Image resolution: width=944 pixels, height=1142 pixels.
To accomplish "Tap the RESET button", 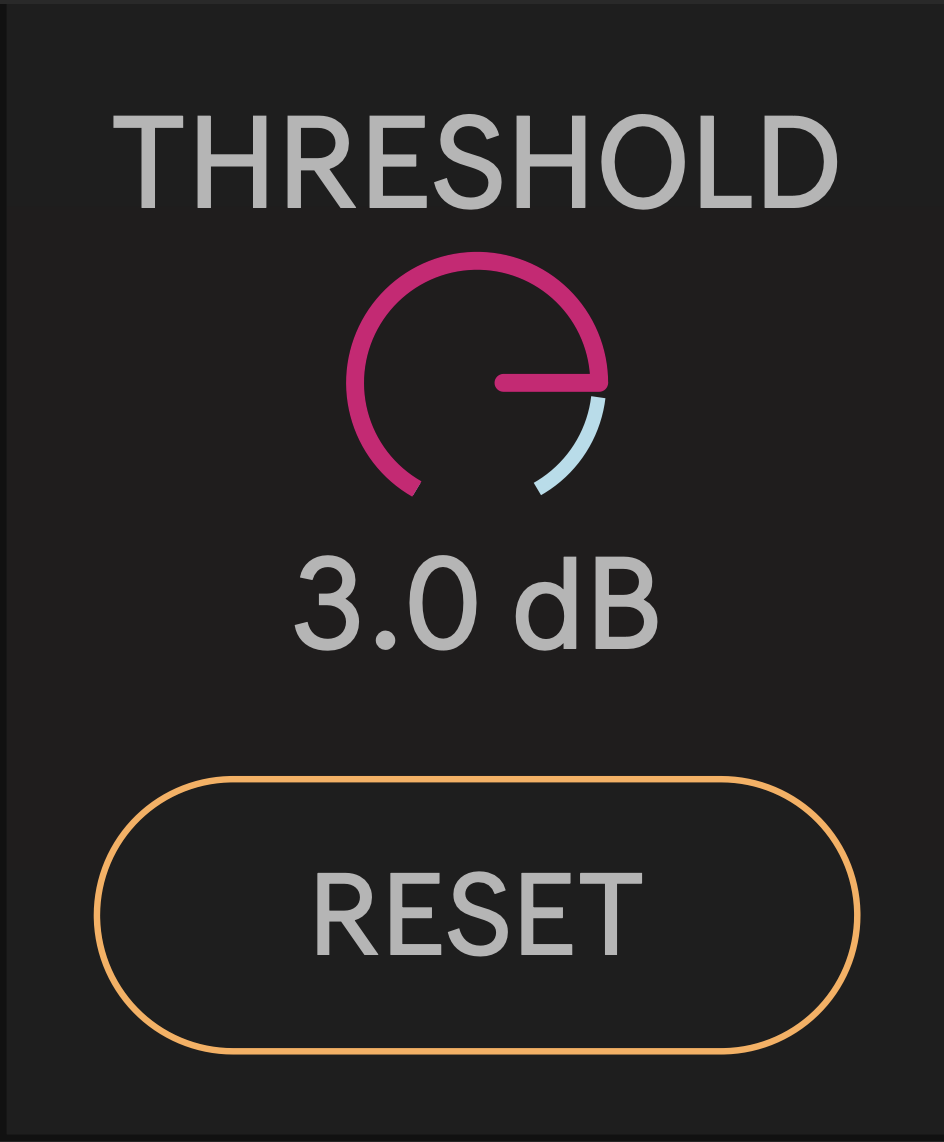I will [477, 914].
